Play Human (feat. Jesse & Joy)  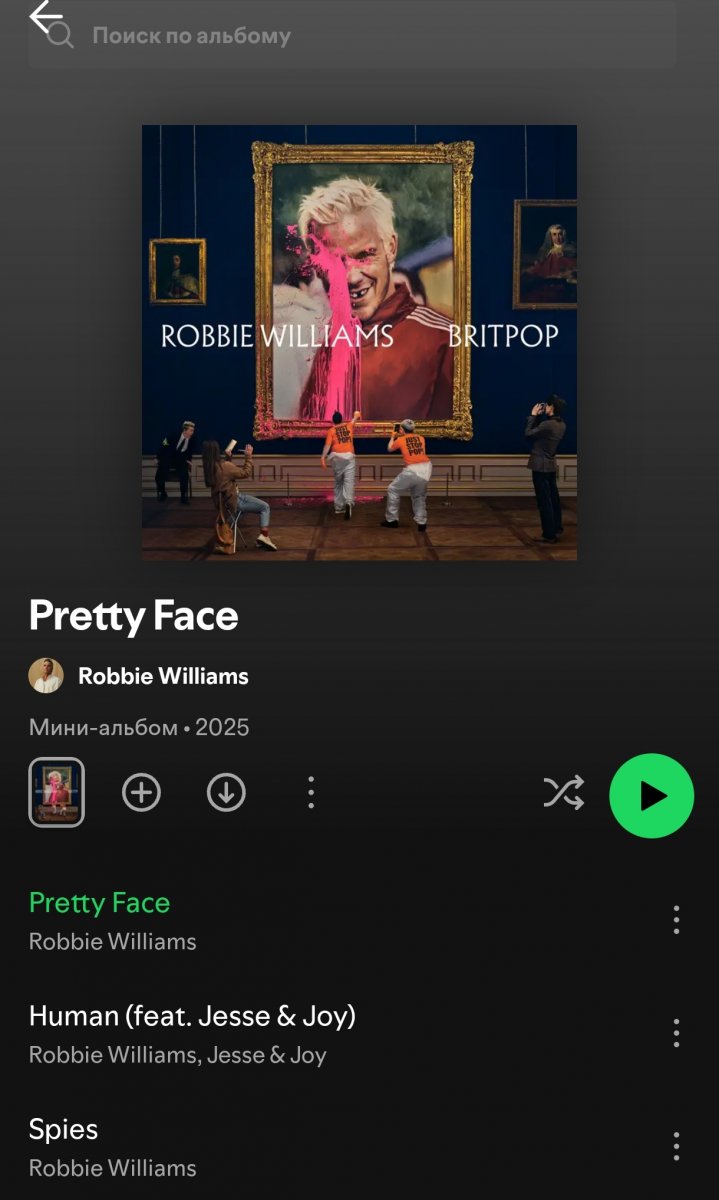click(x=192, y=1016)
